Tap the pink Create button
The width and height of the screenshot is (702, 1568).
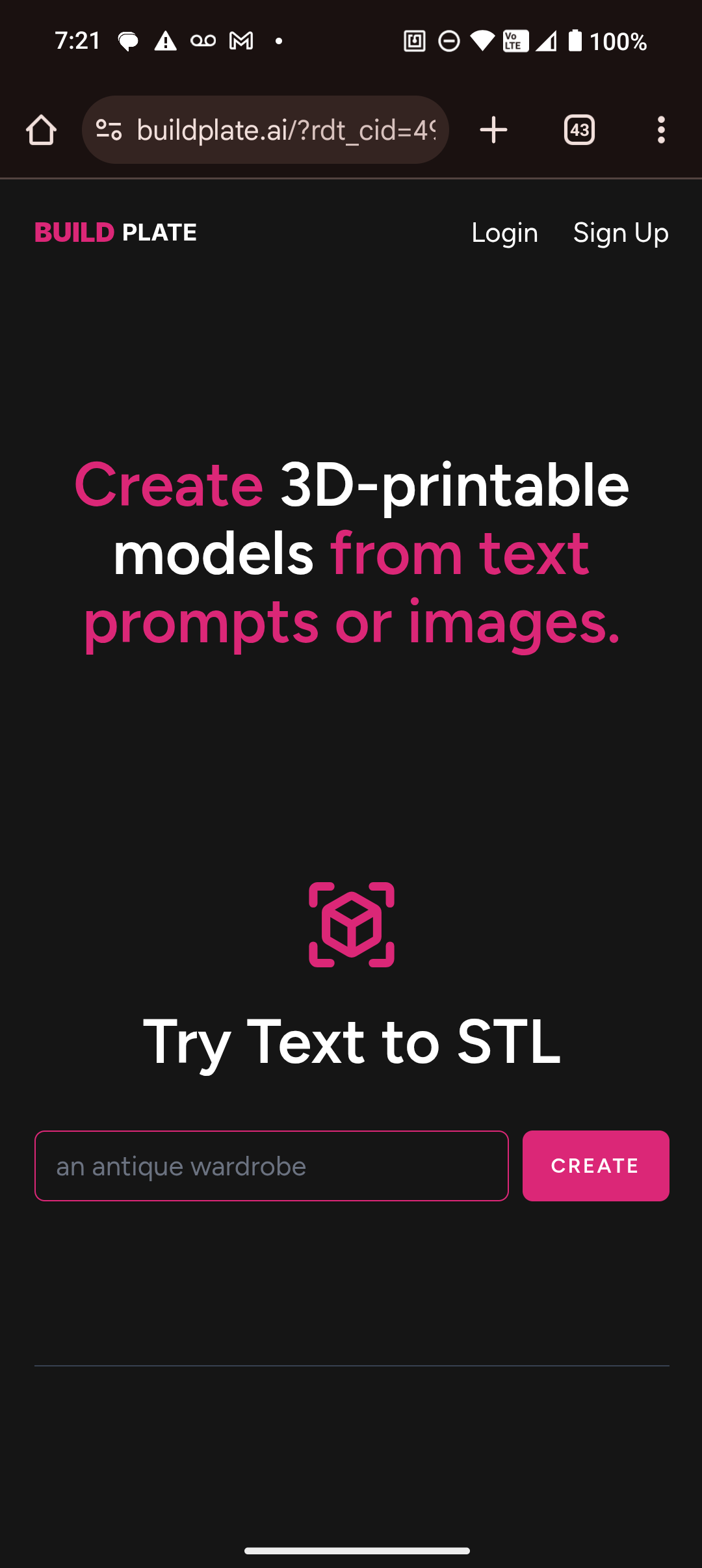[x=596, y=1166]
